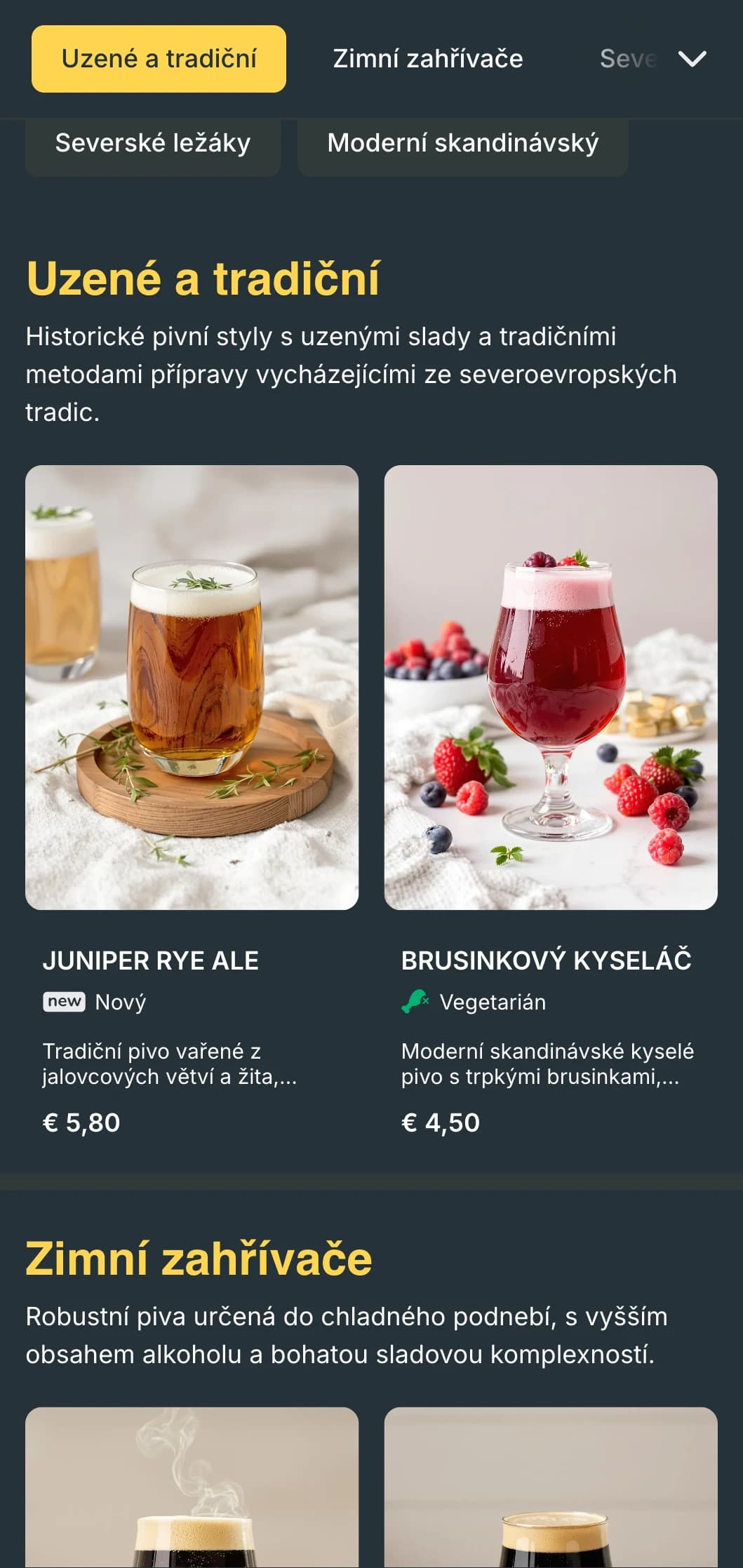This screenshot has height=1568, width=743.
Task: Select the Uzené a tradiční tab
Action: point(159,59)
